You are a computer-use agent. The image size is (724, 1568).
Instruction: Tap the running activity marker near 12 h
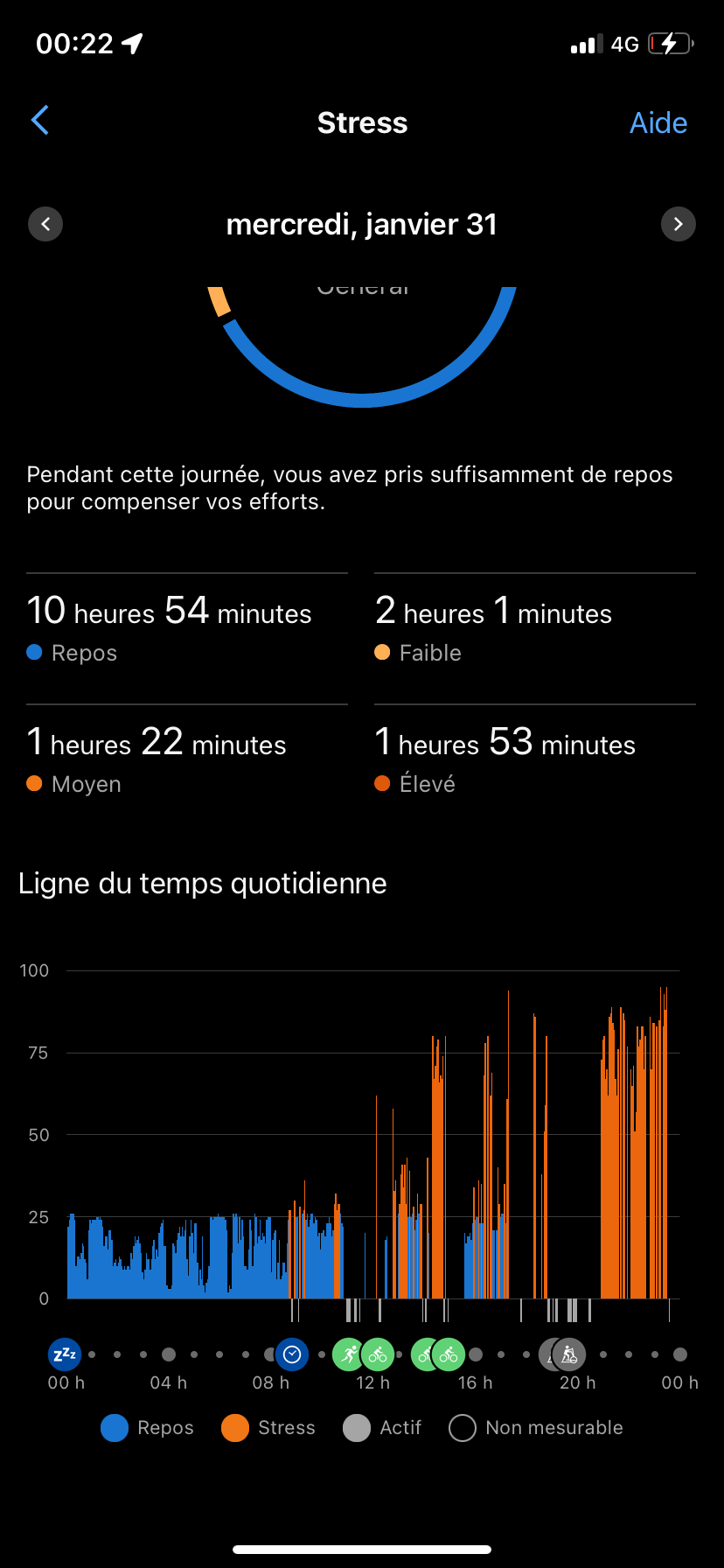[349, 1354]
